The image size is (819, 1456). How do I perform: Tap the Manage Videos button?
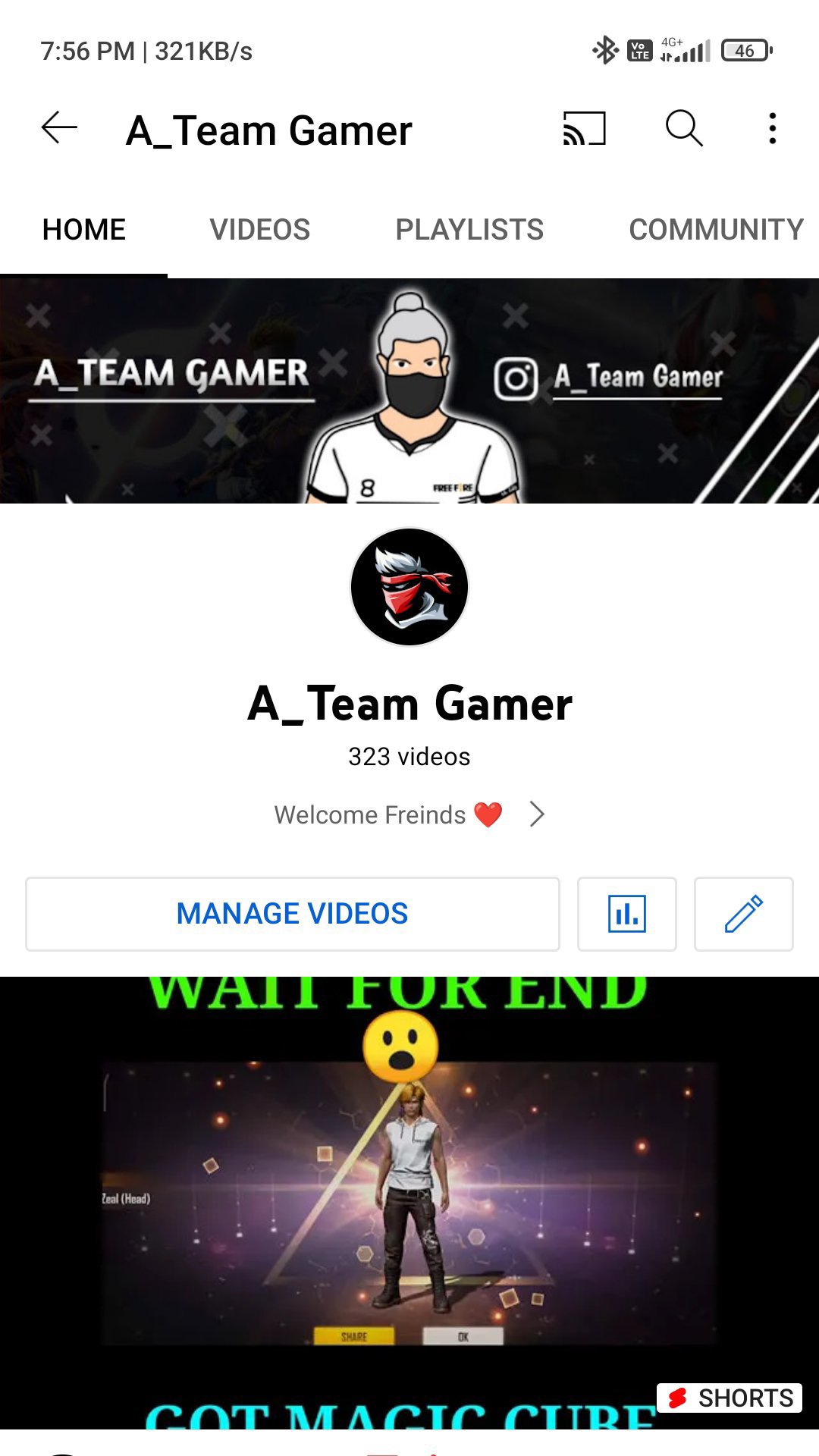(x=293, y=914)
